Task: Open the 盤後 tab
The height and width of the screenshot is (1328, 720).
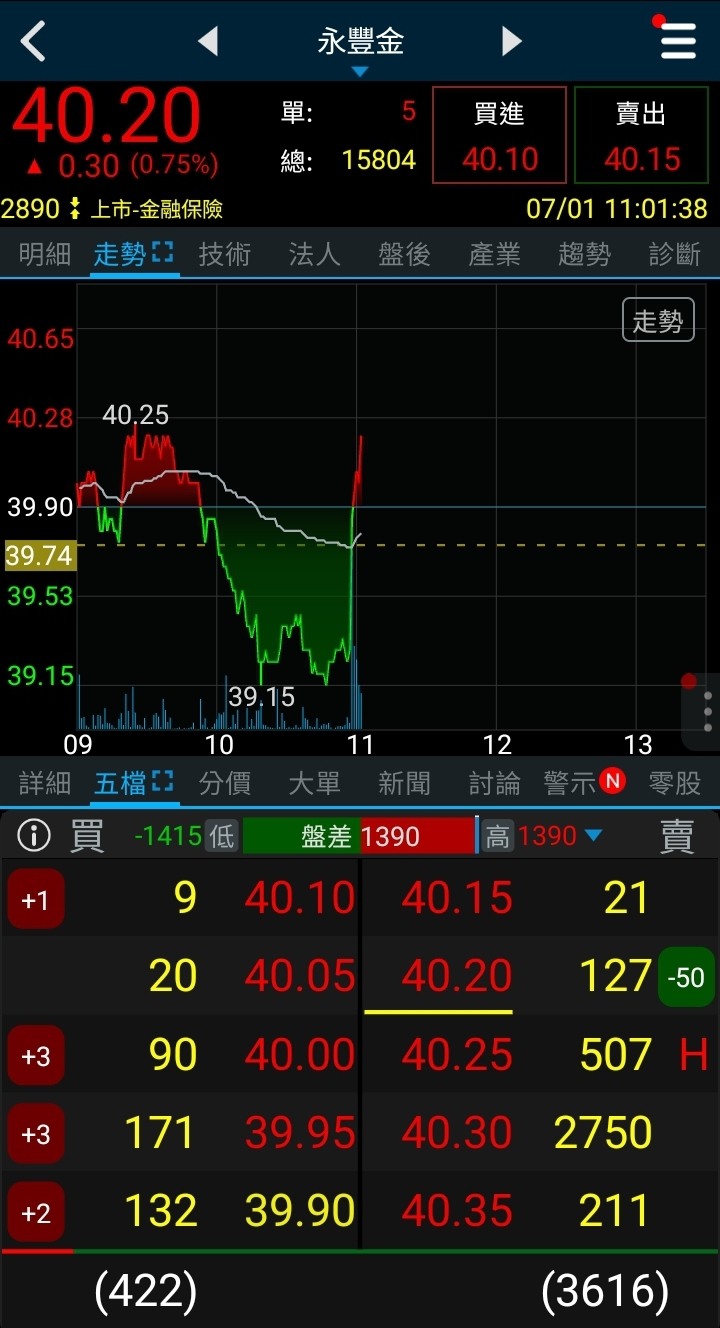Action: (404, 254)
